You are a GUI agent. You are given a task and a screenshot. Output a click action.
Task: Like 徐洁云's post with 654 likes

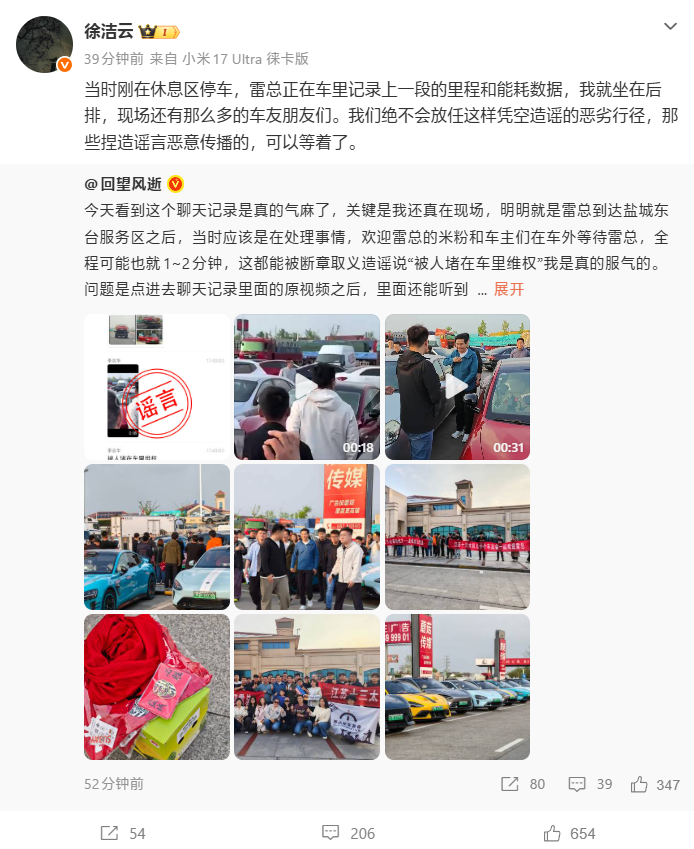pos(570,833)
